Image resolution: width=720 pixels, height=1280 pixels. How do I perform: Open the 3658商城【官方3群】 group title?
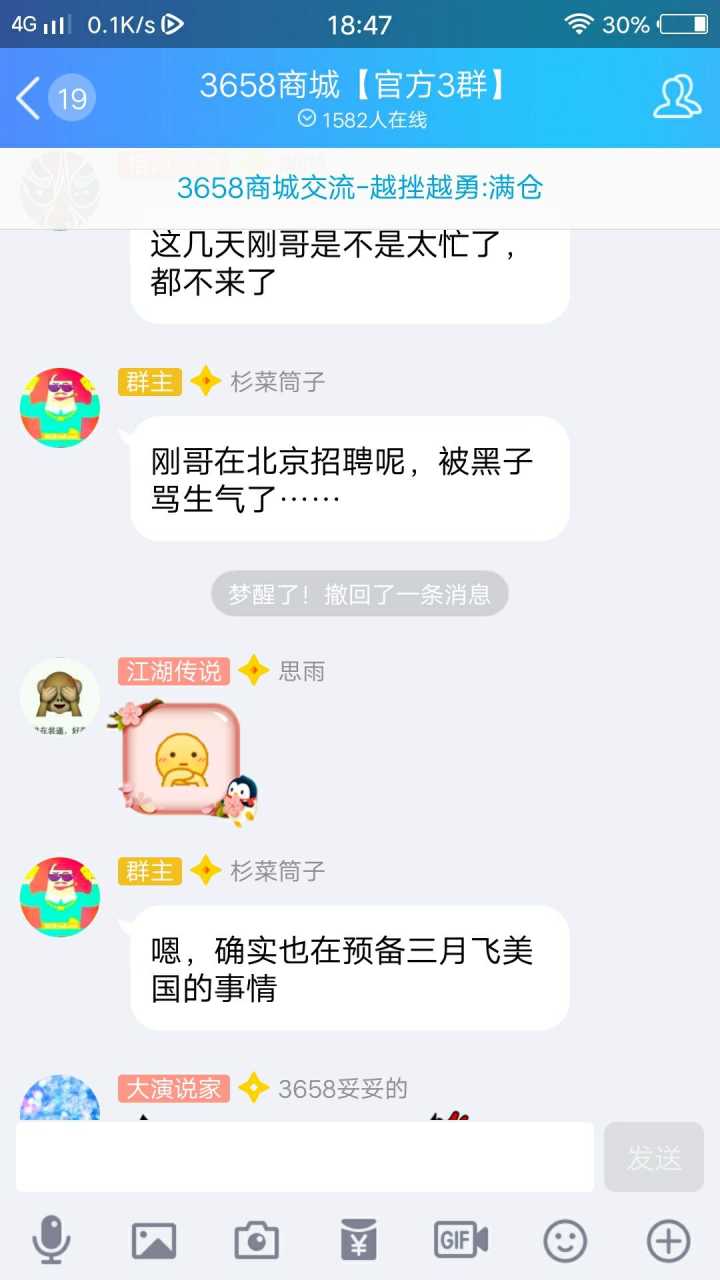tap(354, 86)
